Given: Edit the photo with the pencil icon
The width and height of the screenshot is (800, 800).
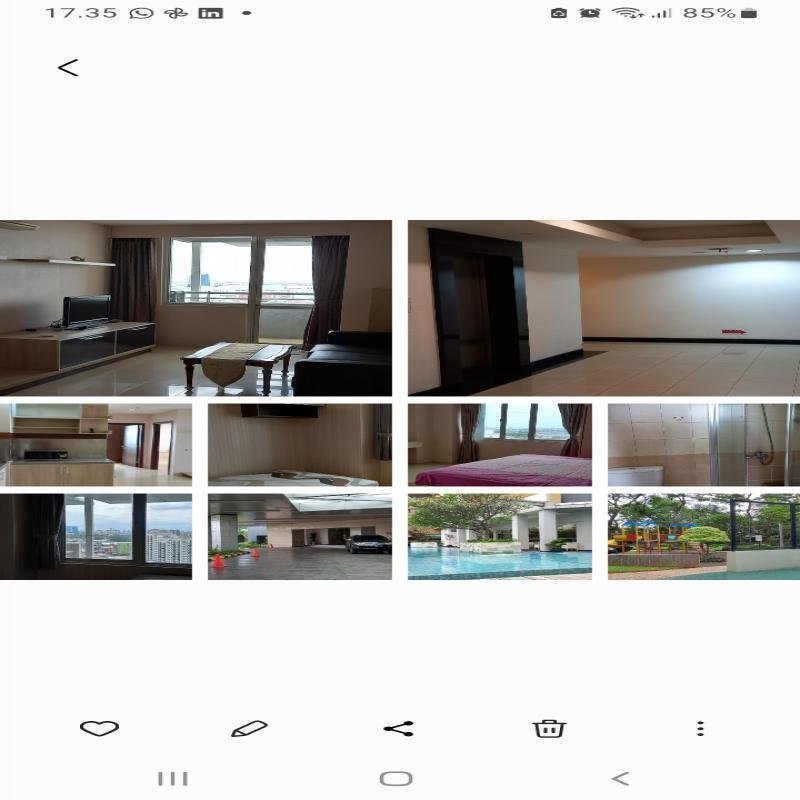Looking at the screenshot, I should tap(249, 729).
